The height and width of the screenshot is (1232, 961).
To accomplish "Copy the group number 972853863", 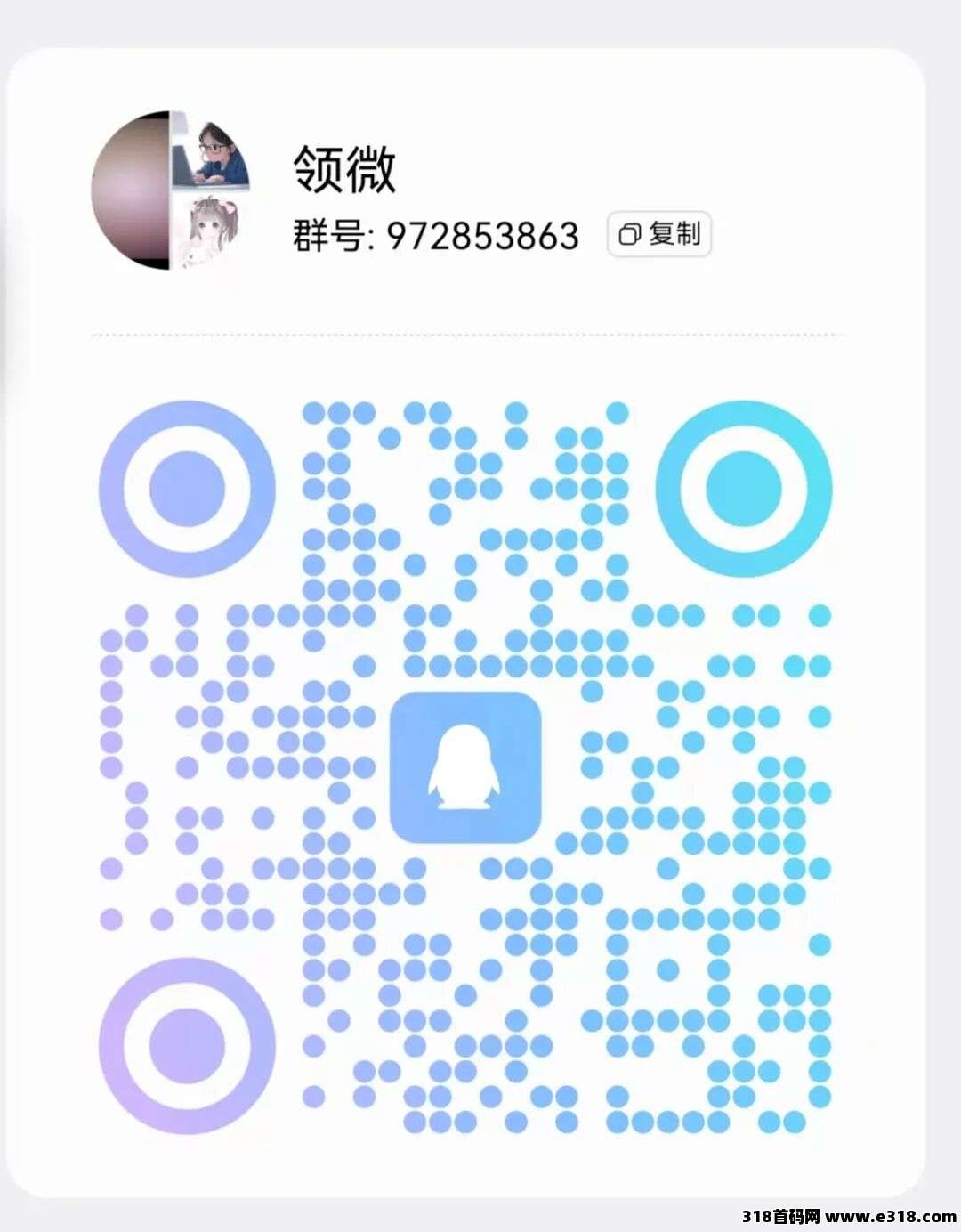I will pos(659,234).
